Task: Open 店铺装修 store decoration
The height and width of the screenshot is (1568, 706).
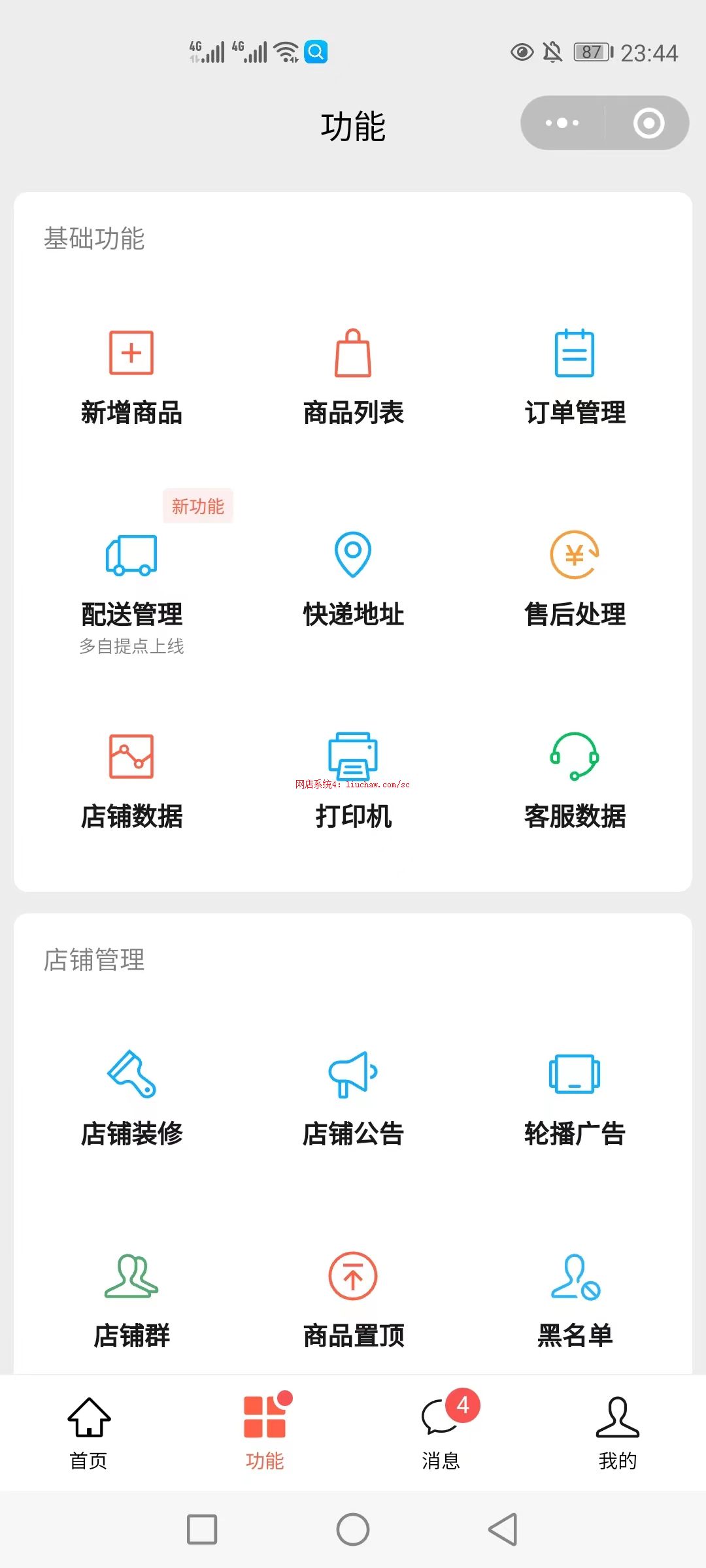Action: (131, 1099)
